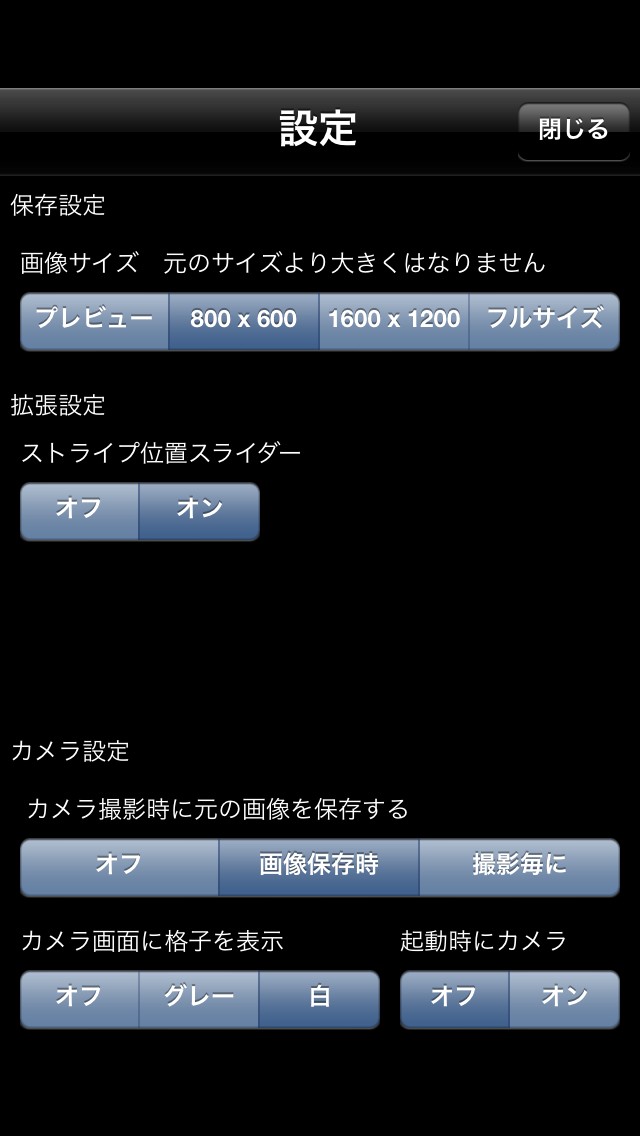
Task: Turn ストライプ位置スライダー to オフ
Action: (x=79, y=511)
